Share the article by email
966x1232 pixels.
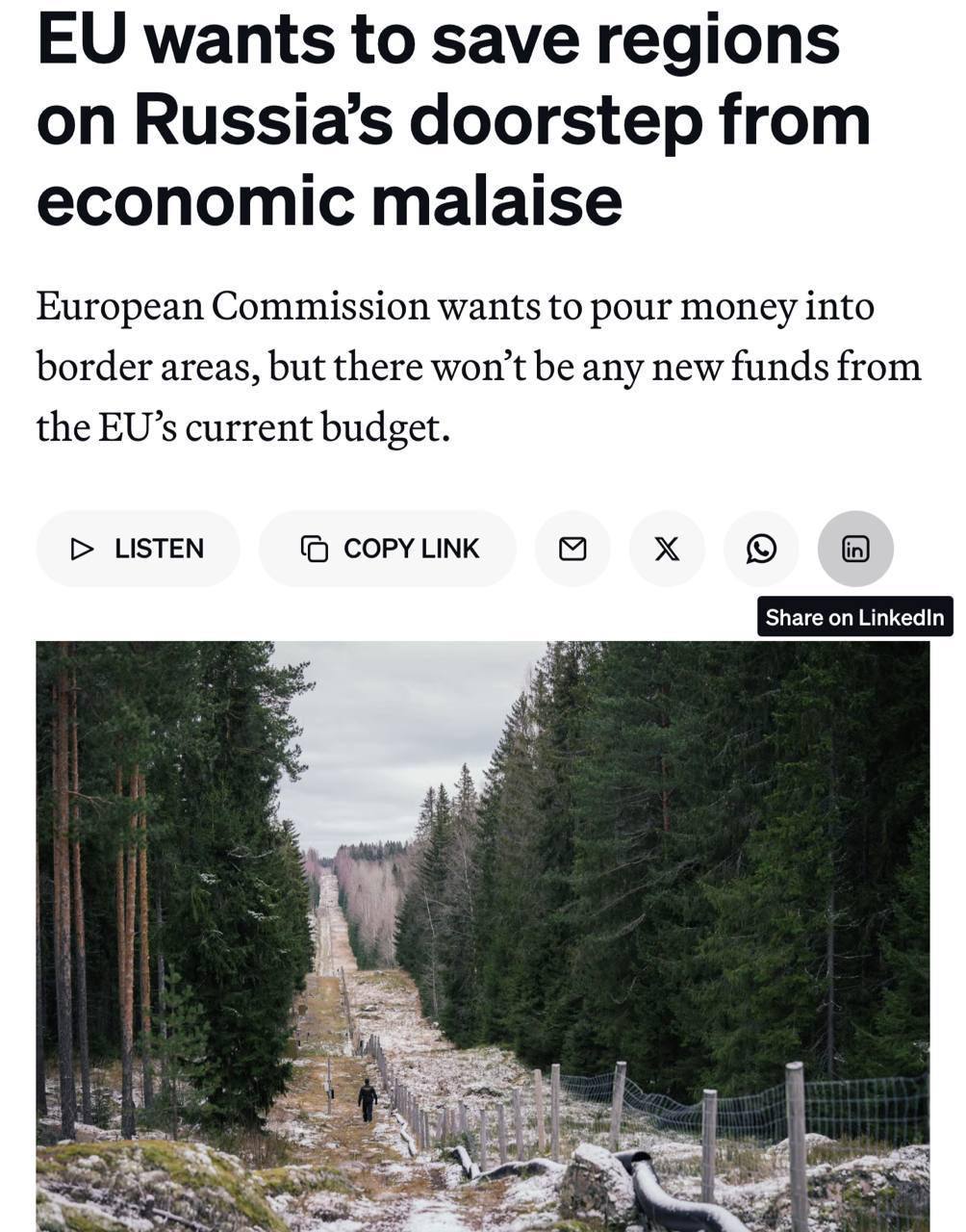coord(572,549)
